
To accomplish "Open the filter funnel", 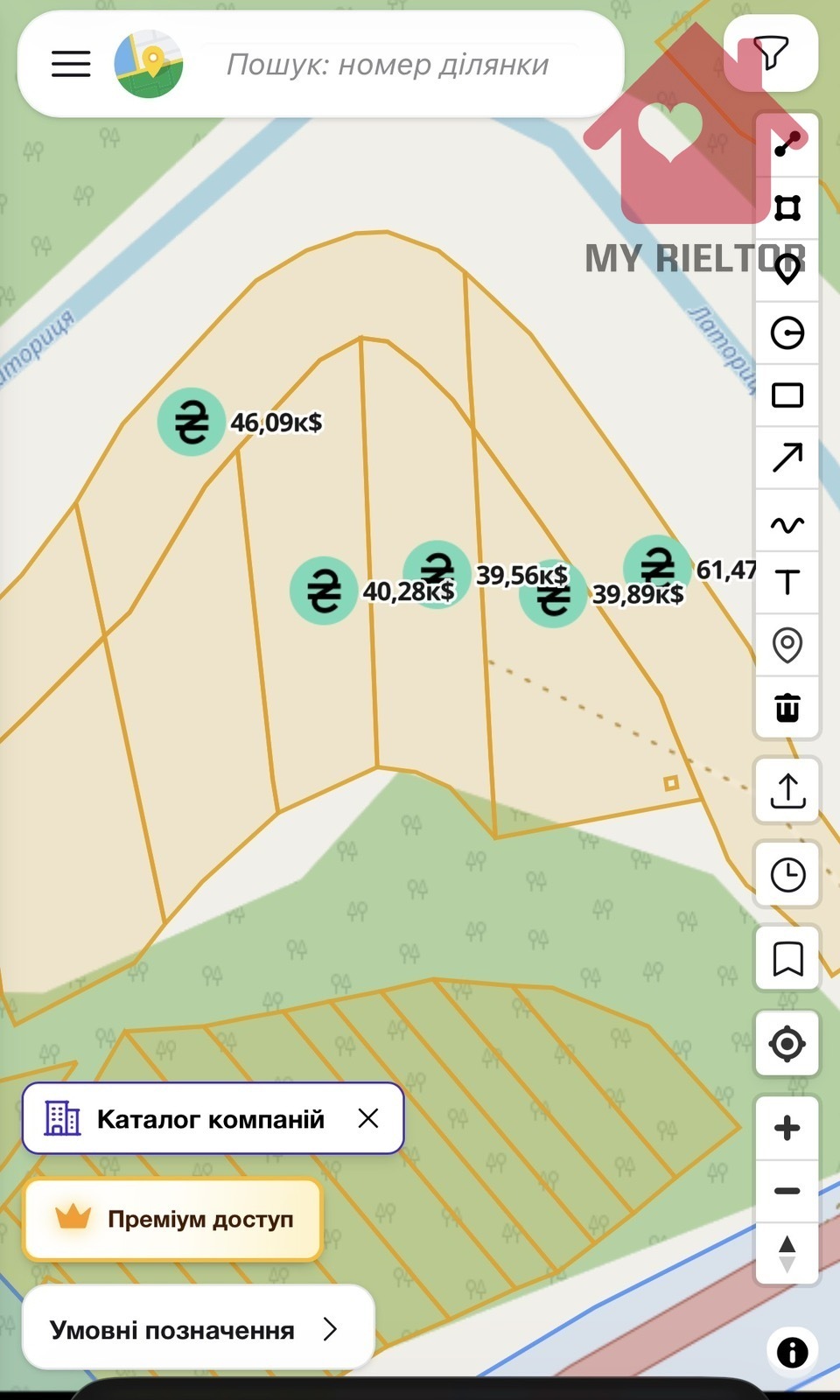I will [x=771, y=53].
